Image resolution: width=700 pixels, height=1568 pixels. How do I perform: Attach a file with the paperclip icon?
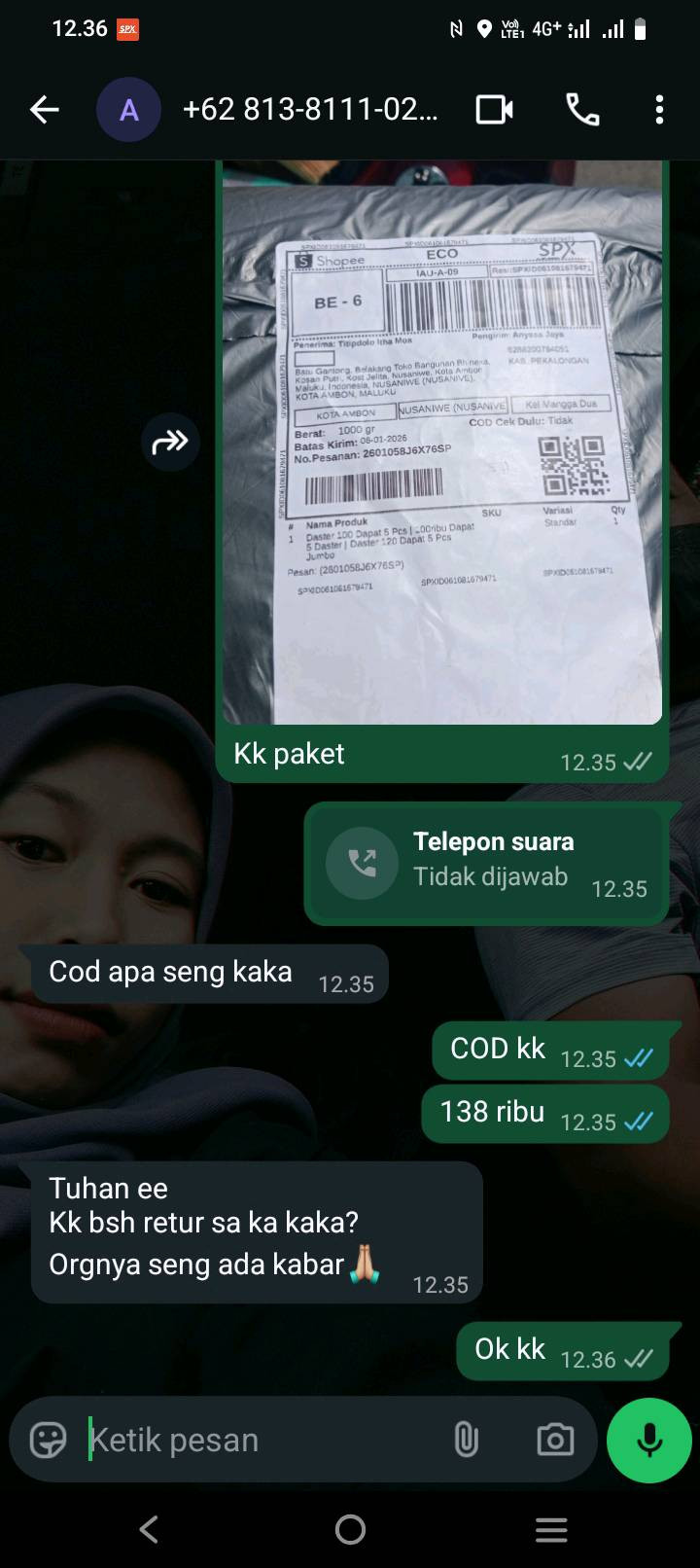(467, 1440)
